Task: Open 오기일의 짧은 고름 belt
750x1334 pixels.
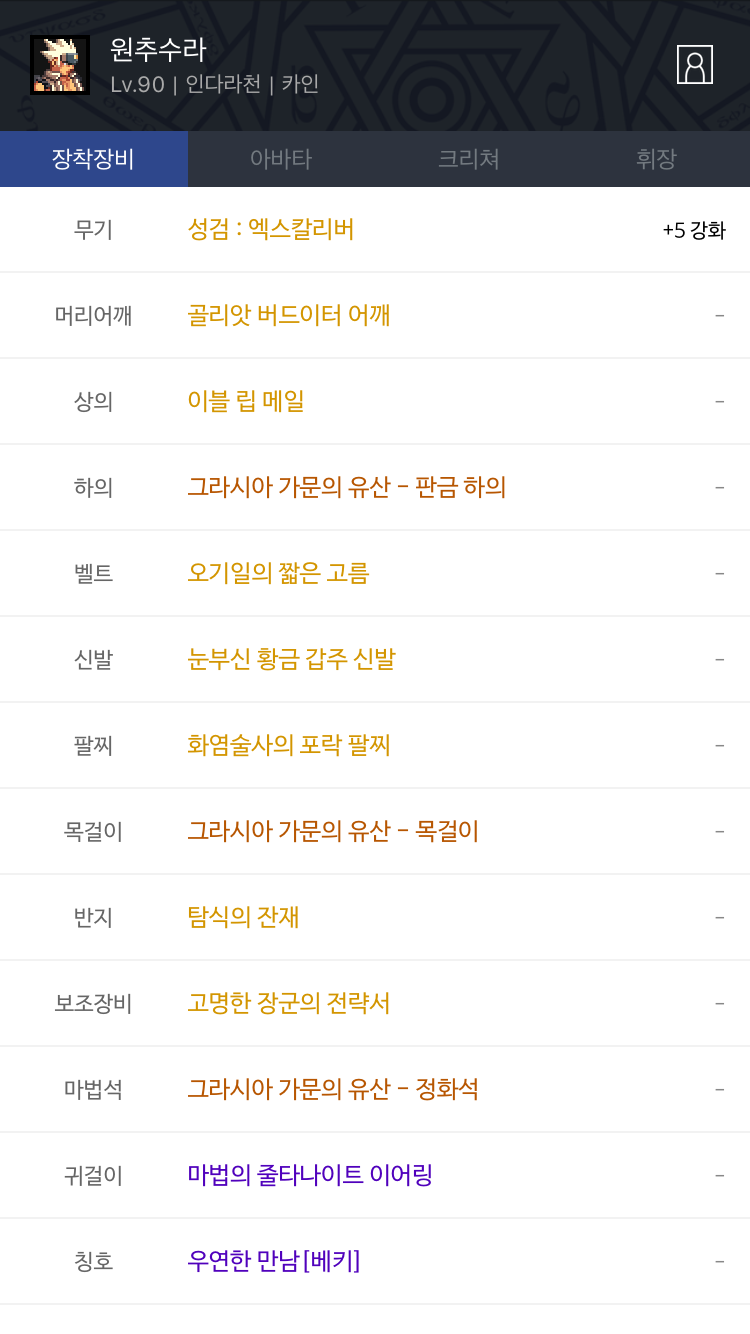Action: (x=278, y=574)
